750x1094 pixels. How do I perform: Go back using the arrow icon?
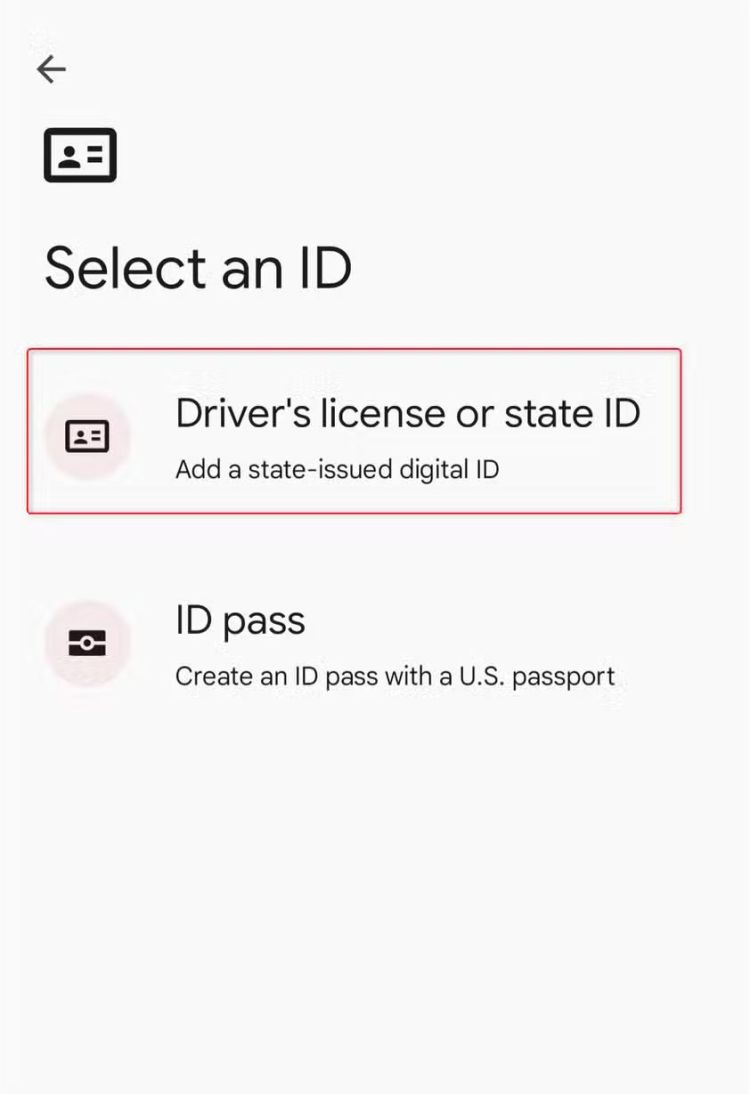click(51, 69)
